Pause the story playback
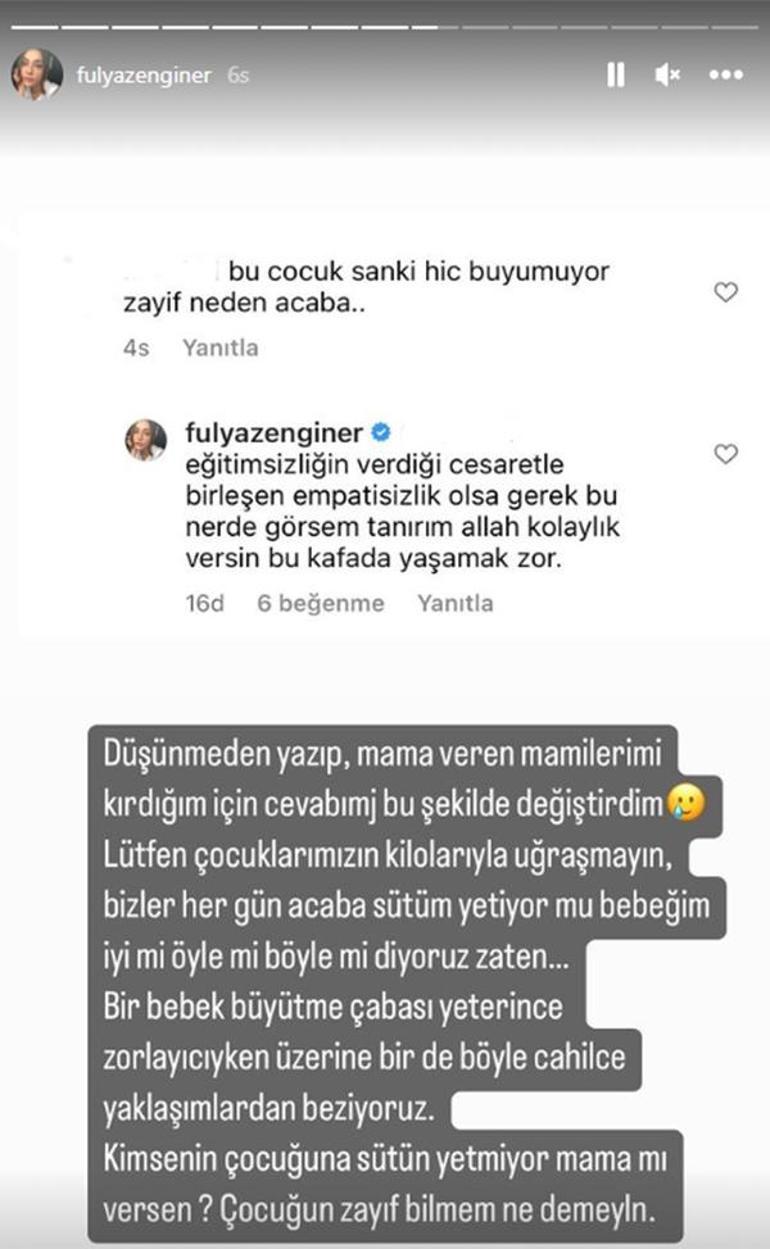 pyautogui.click(x=615, y=75)
